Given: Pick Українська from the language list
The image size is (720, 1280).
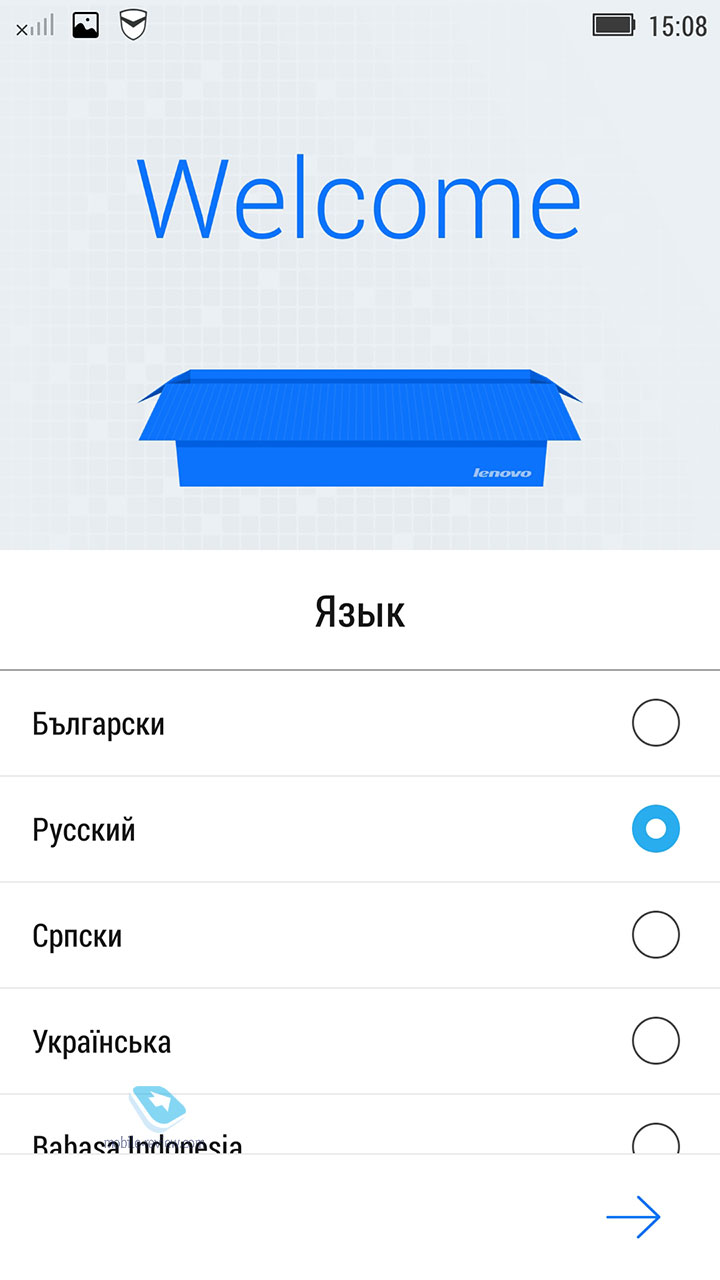Looking at the screenshot, I should tap(360, 1041).
